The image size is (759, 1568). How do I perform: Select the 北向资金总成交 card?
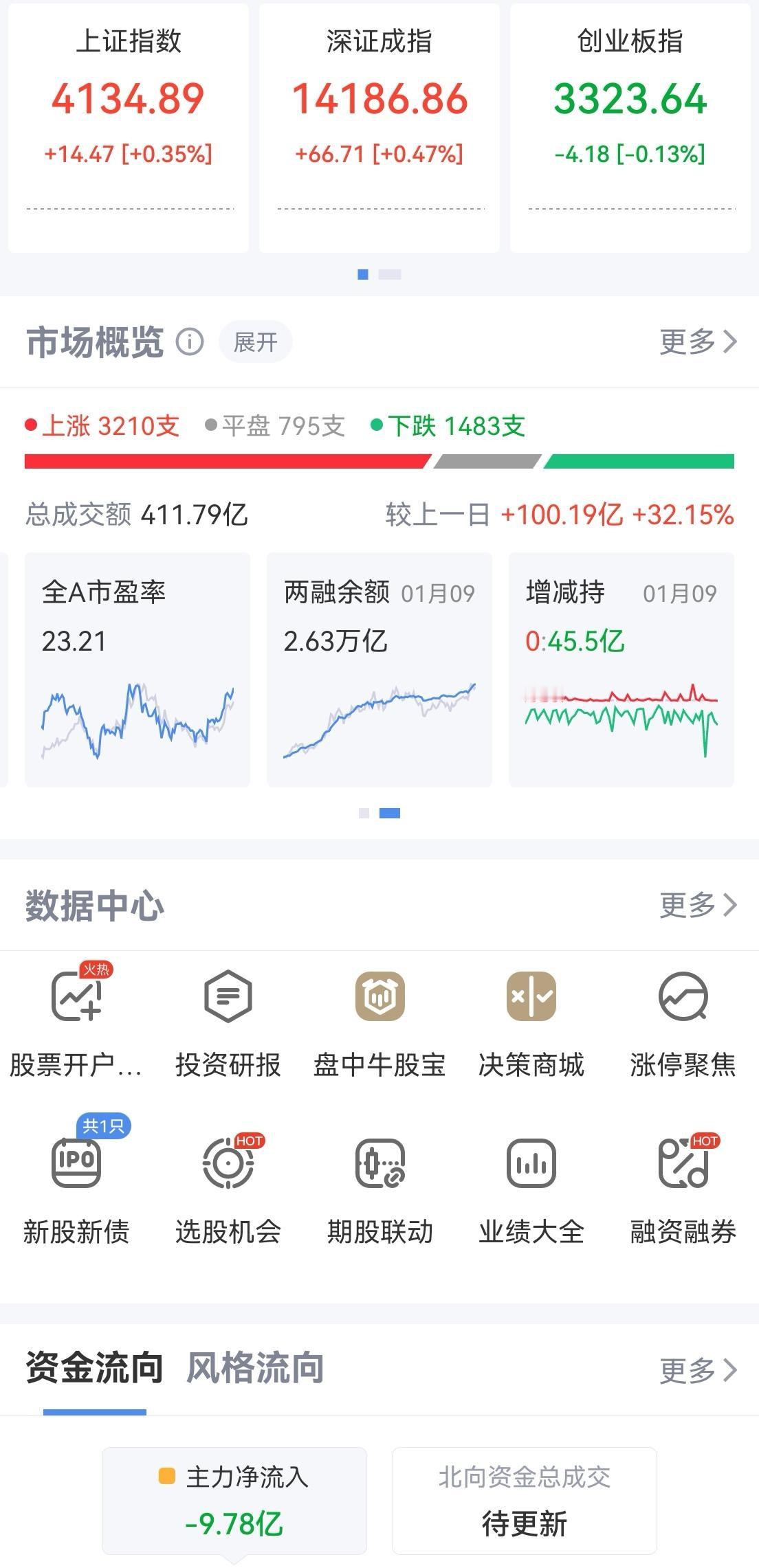point(525,1501)
